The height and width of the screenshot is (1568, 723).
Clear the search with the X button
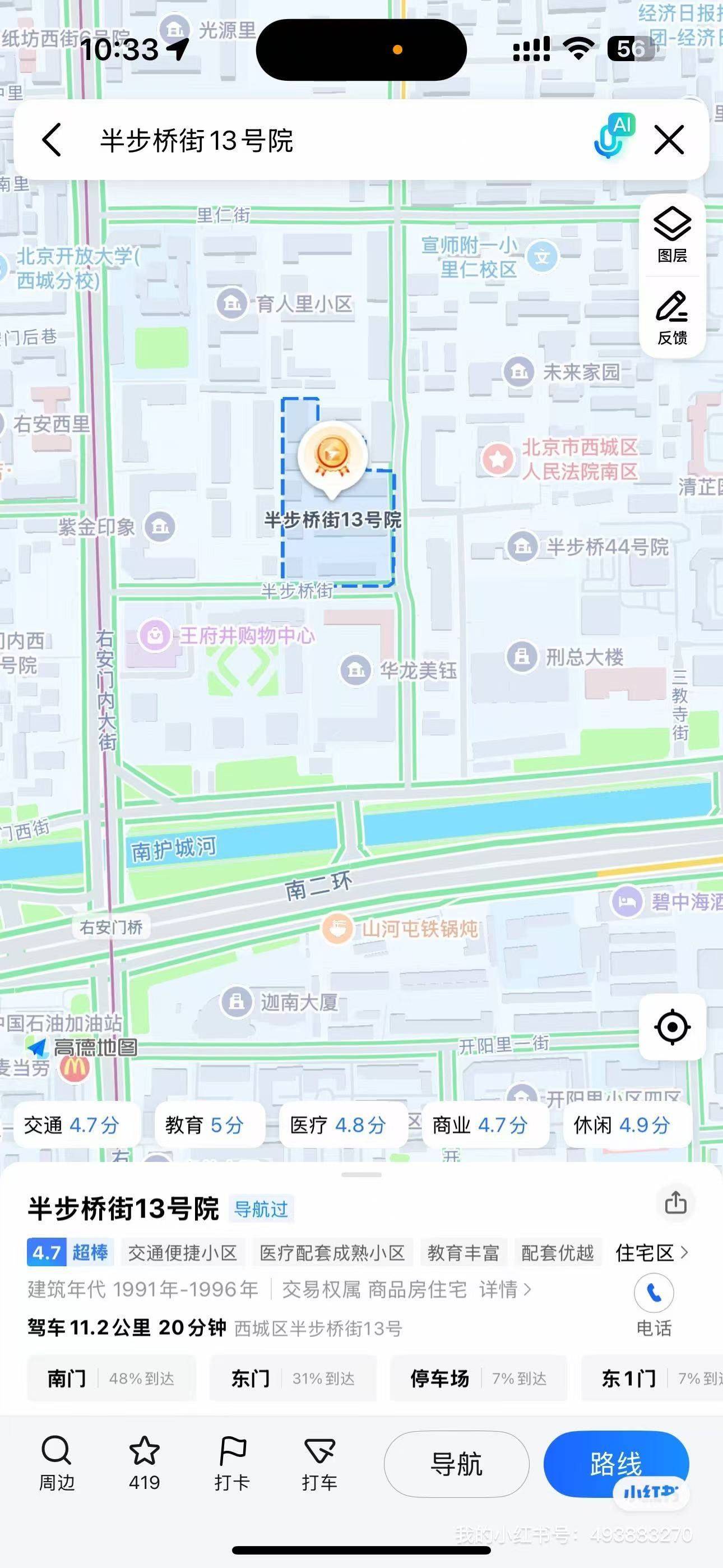pyautogui.click(x=669, y=140)
